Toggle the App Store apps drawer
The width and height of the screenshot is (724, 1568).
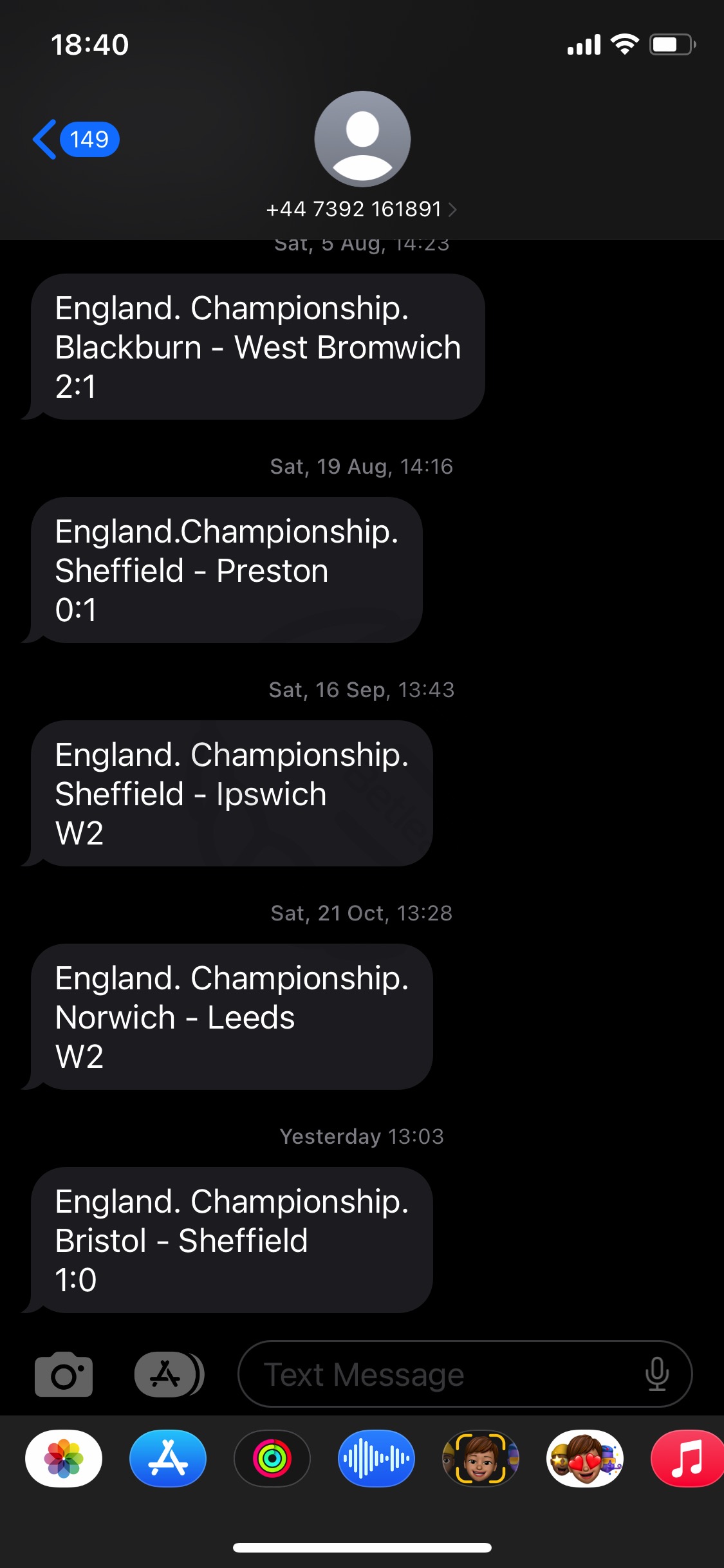[x=169, y=1374]
